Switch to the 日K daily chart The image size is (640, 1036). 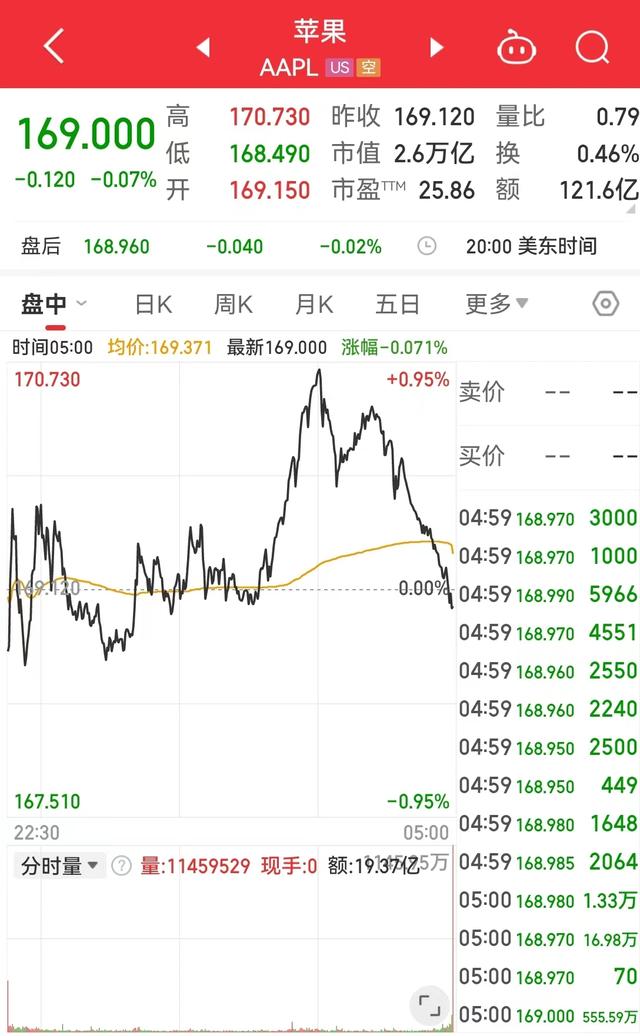(153, 305)
